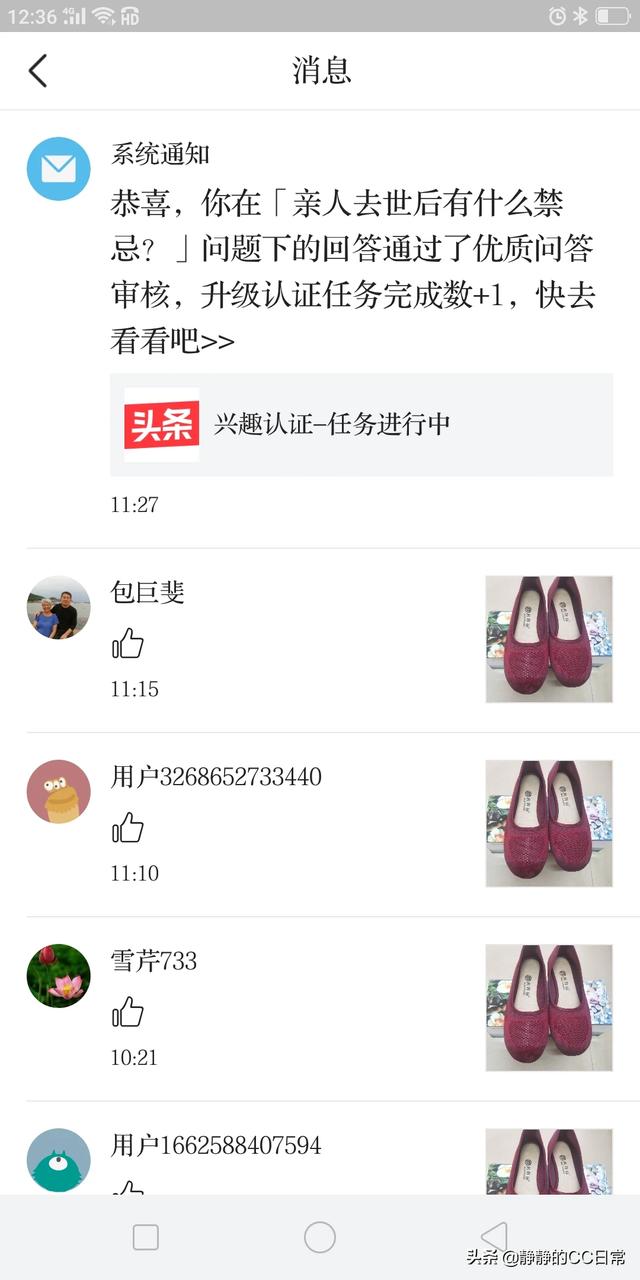Open the 系统通知 message
This screenshot has width=640, height=1280.
click(350, 250)
